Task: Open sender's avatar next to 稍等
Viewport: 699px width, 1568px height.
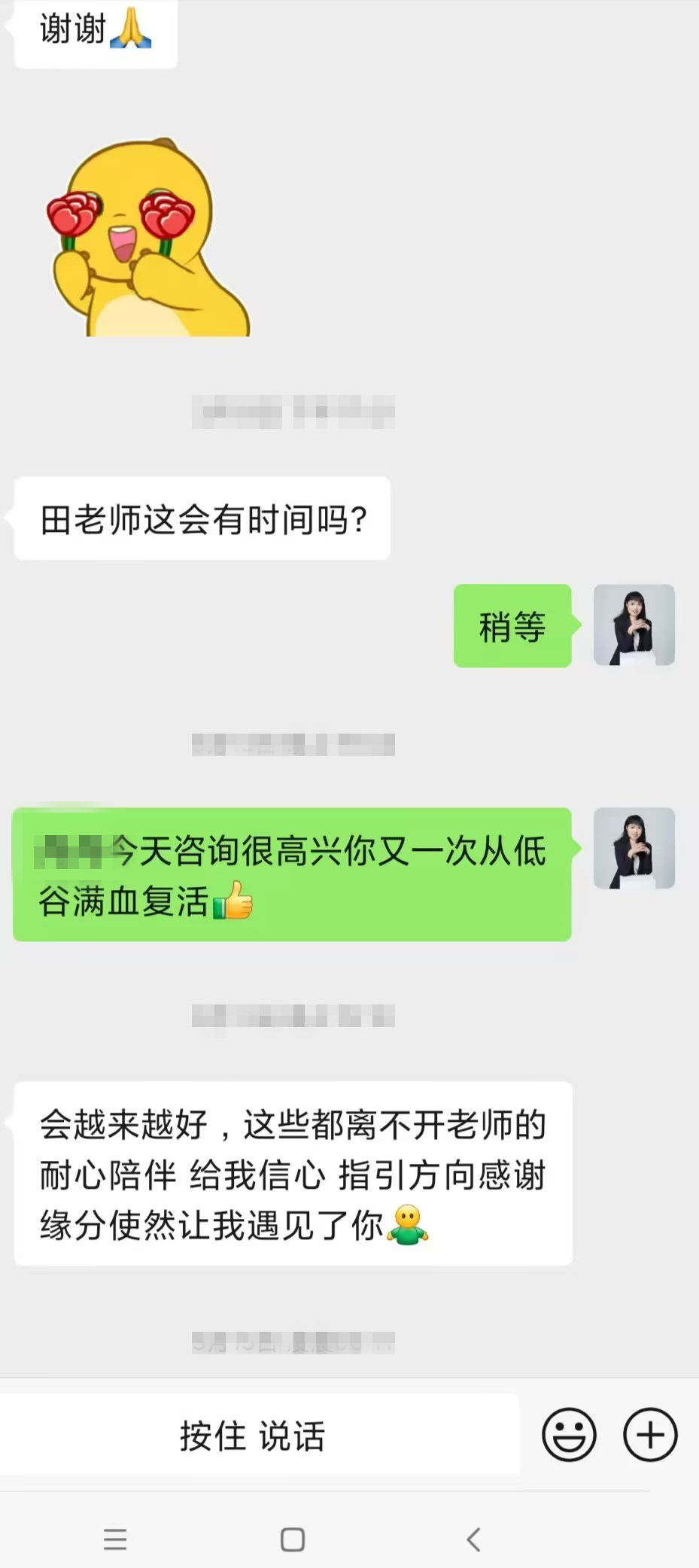Action: click(634, 624)
